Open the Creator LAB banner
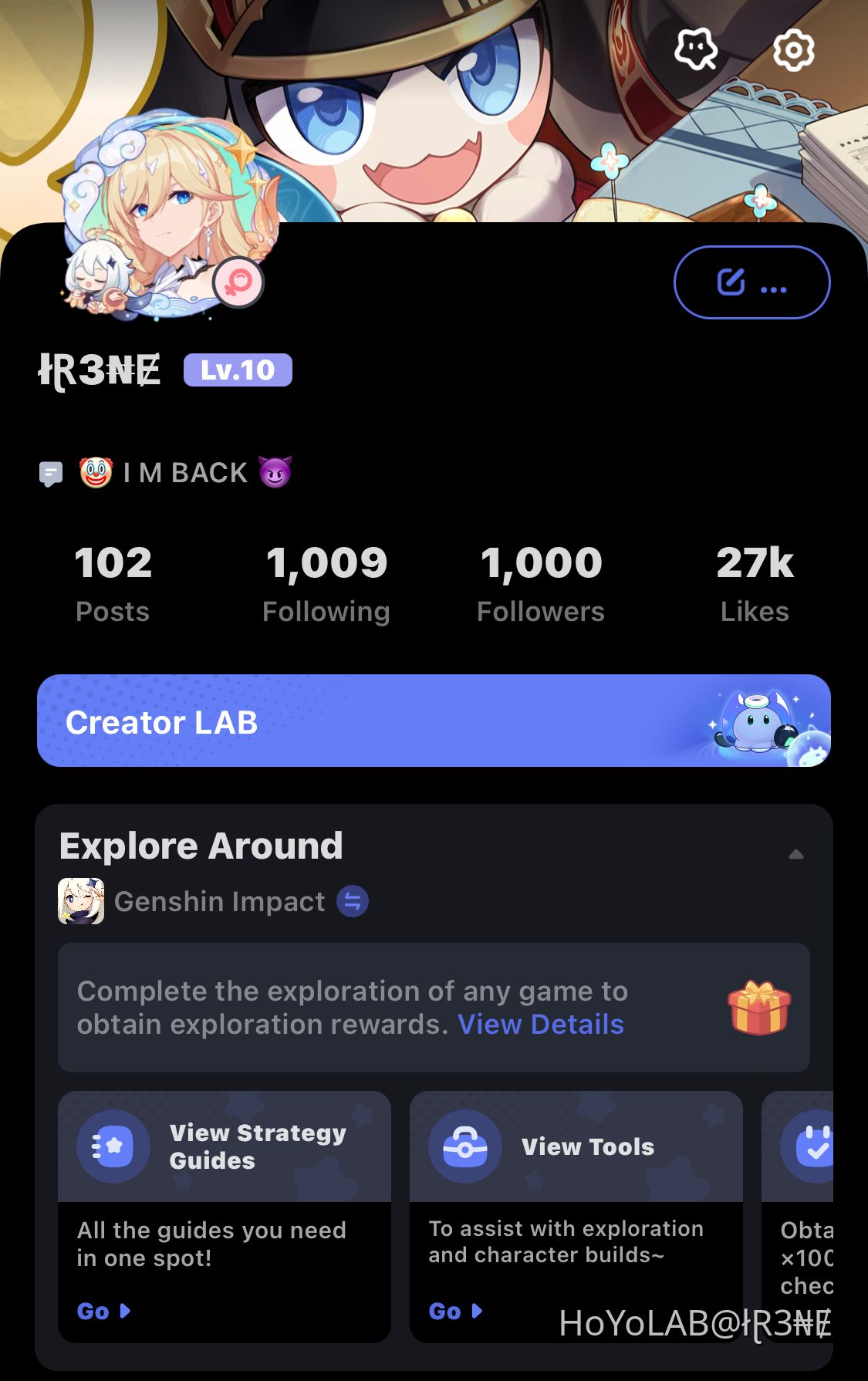Viewport: 868px width, 1381px height. pos(434,721)
